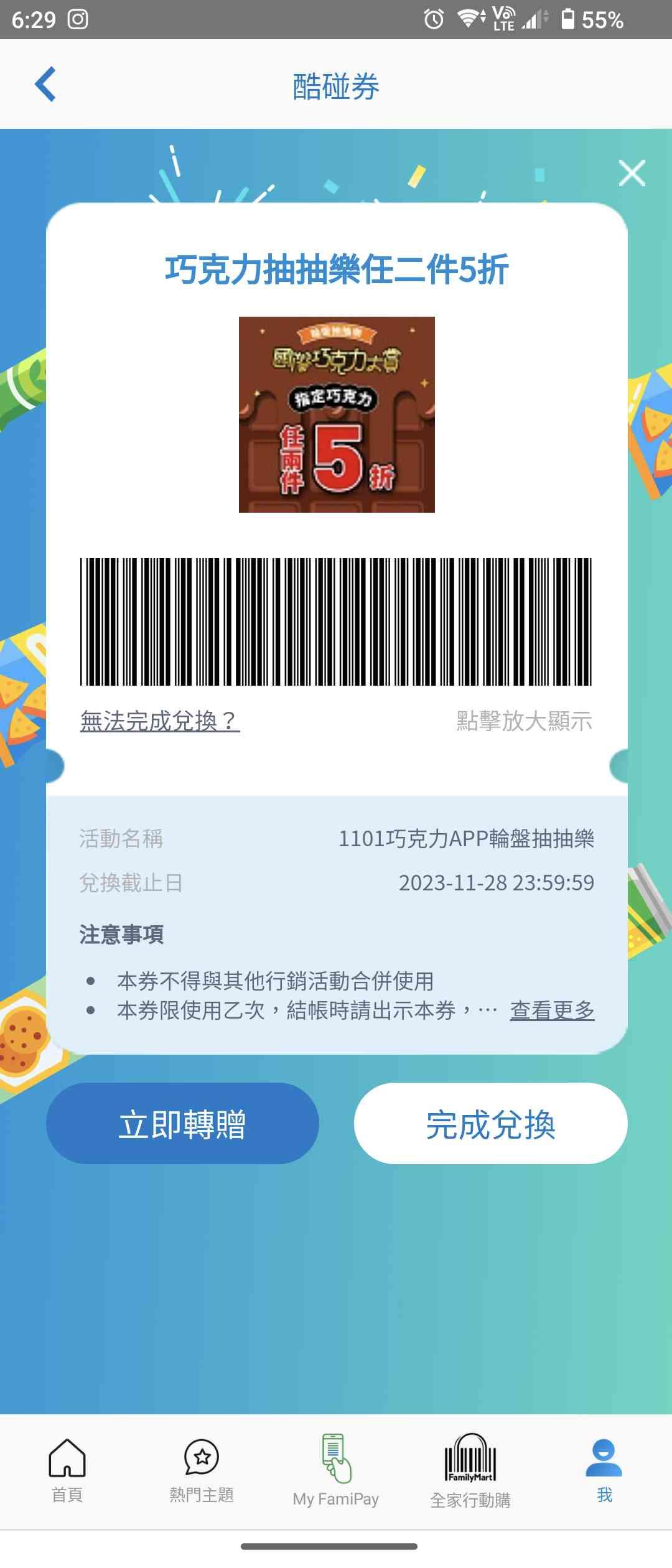This screenshot has width=672, height=1568.
Task: Tap 立即轉贈 to gift this coupon
Action: click(x=182, y=1124)
